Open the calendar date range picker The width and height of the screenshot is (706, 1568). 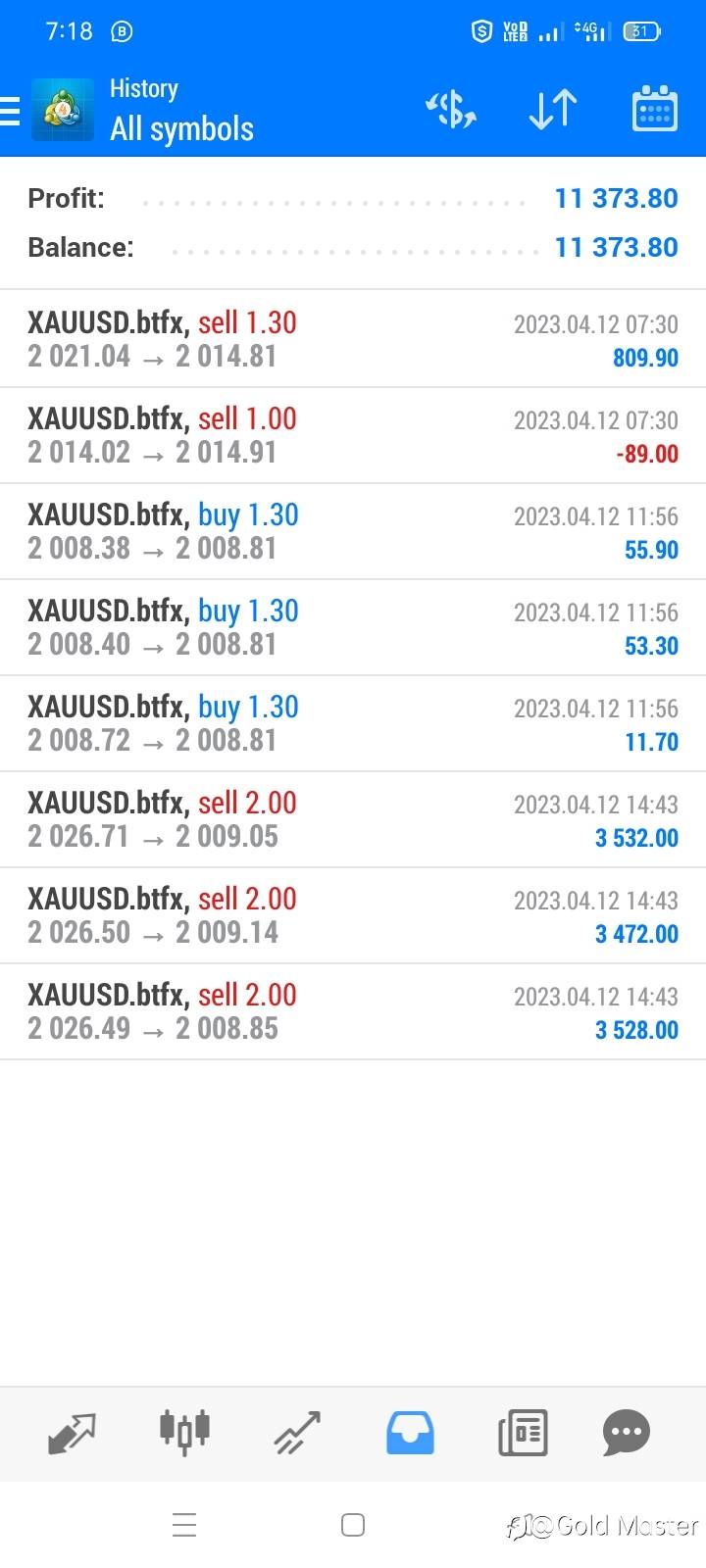(x=654, y=110)
